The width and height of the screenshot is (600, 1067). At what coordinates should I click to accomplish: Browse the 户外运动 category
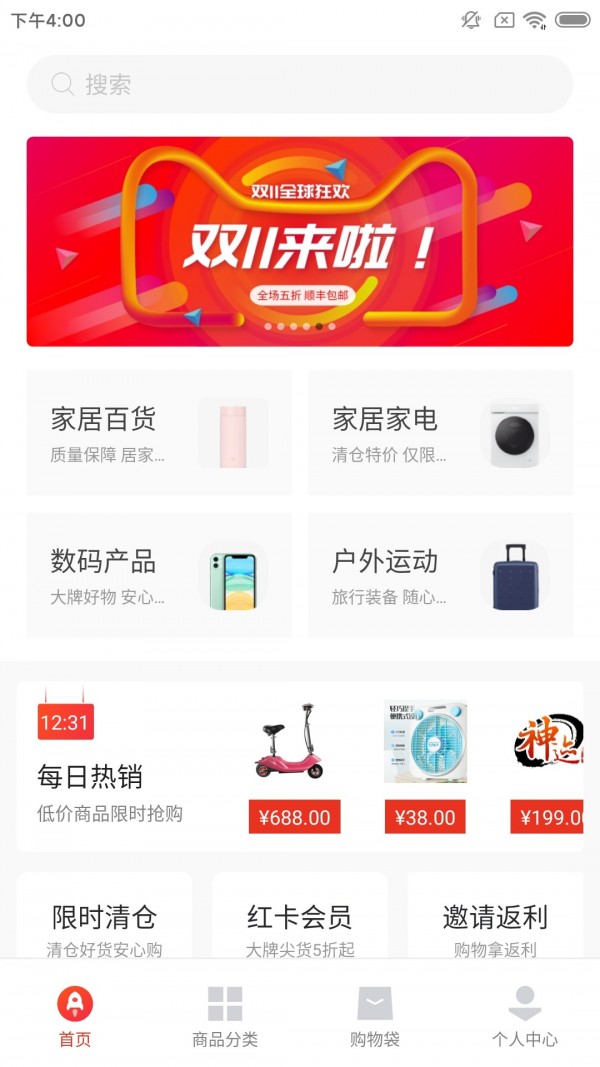440,575
